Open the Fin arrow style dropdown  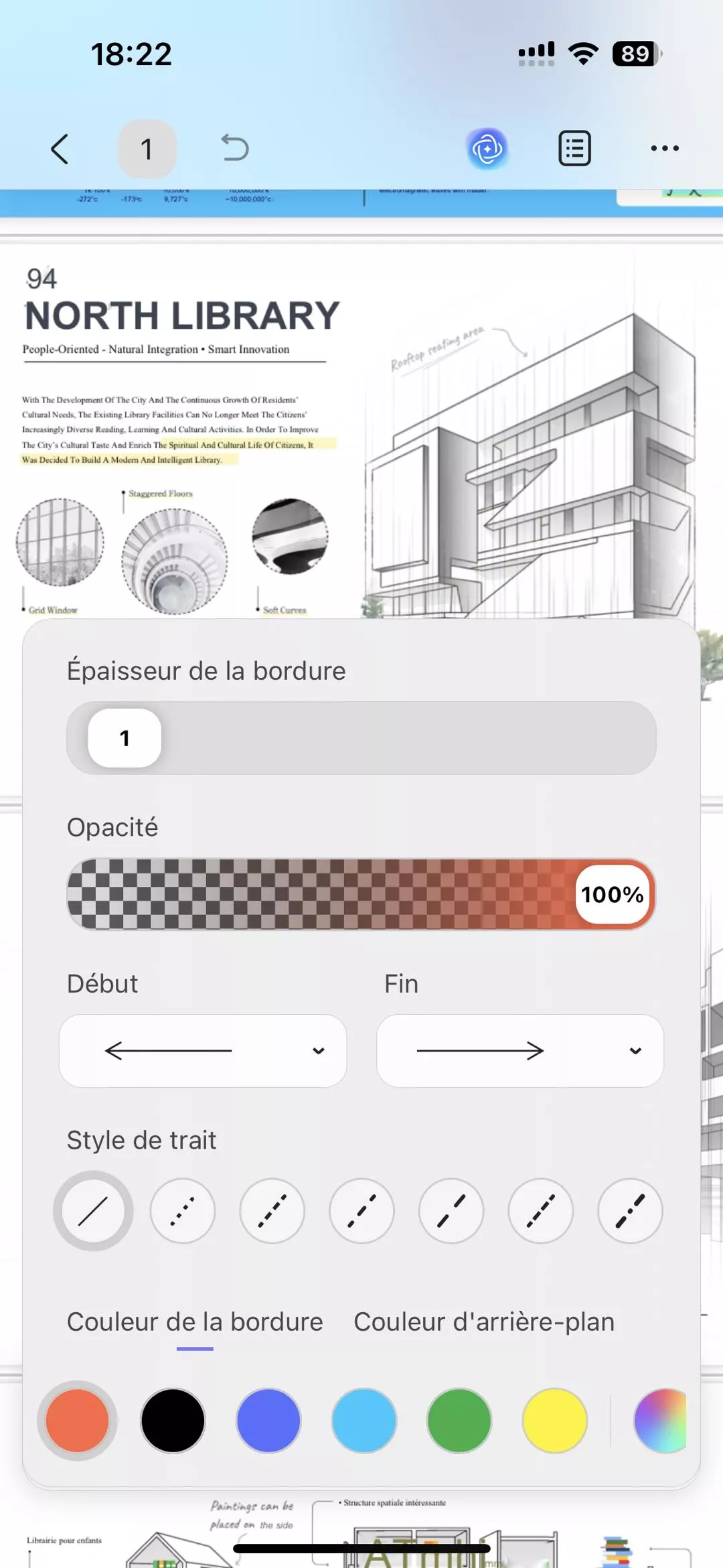coord(520,1050)
